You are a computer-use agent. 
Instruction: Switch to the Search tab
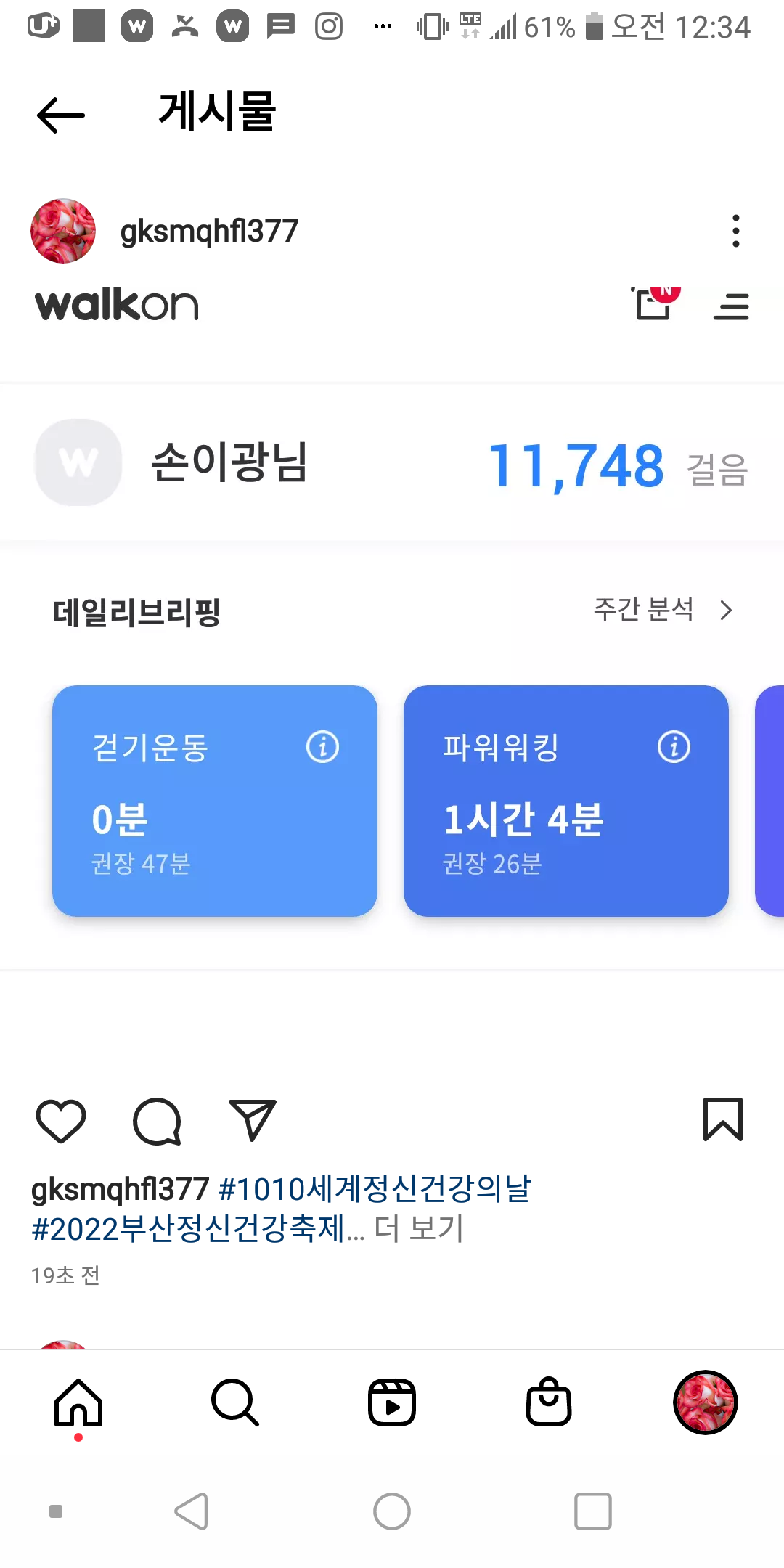(x=235, y=1402)
